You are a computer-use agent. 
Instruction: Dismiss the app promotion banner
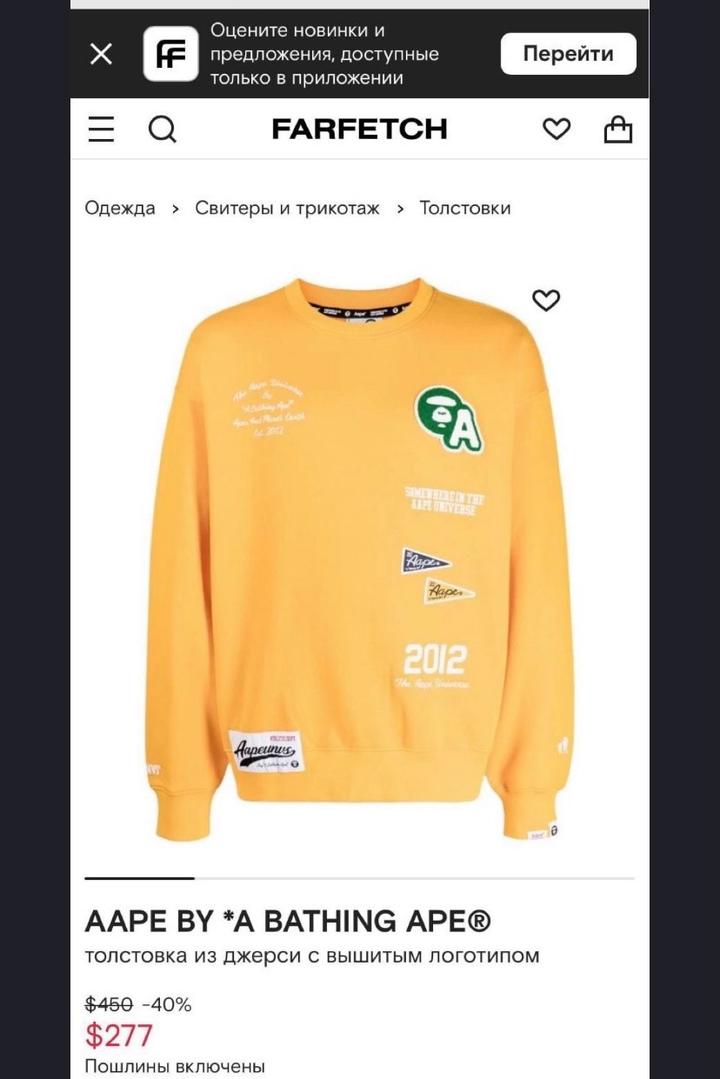click(101, 54)
